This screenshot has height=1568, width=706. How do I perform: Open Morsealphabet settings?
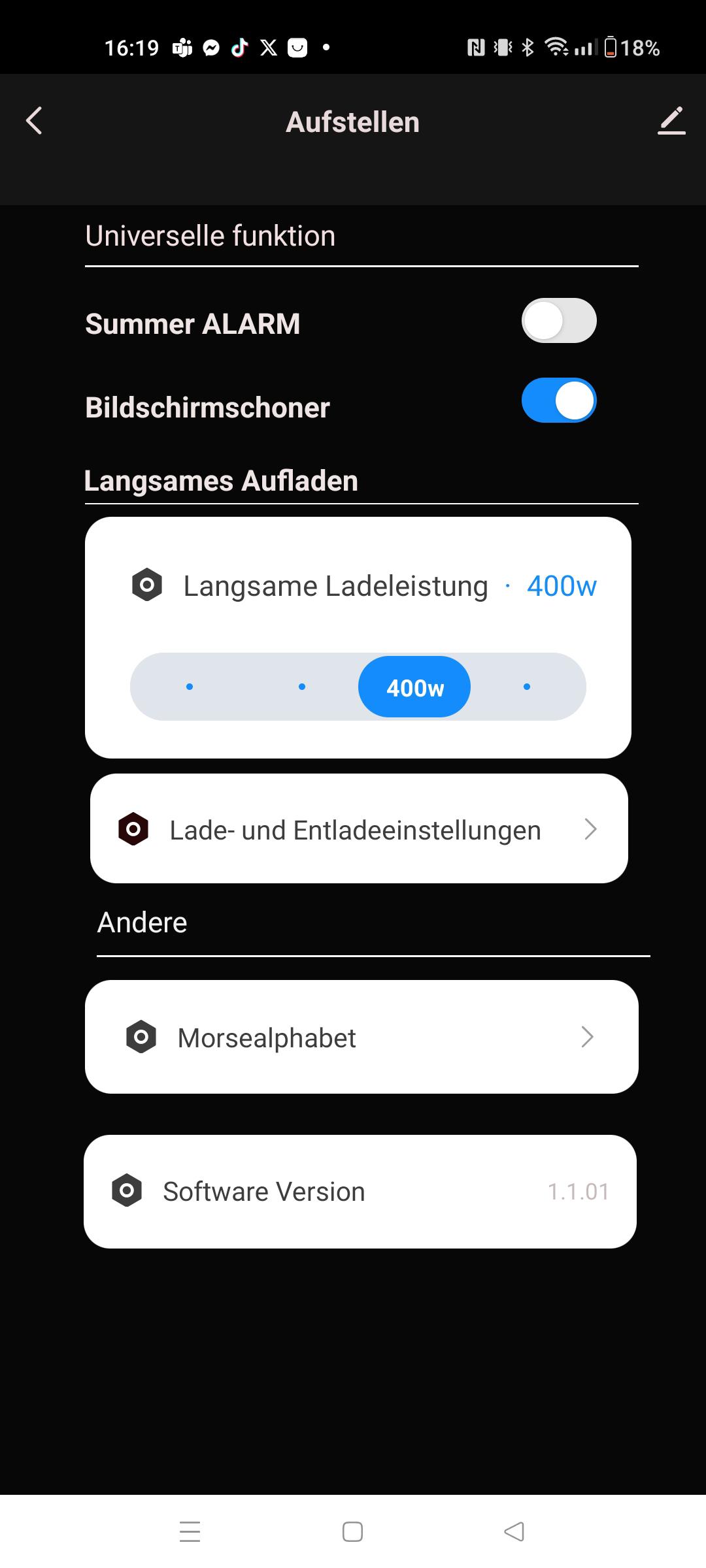point(361,1037)
